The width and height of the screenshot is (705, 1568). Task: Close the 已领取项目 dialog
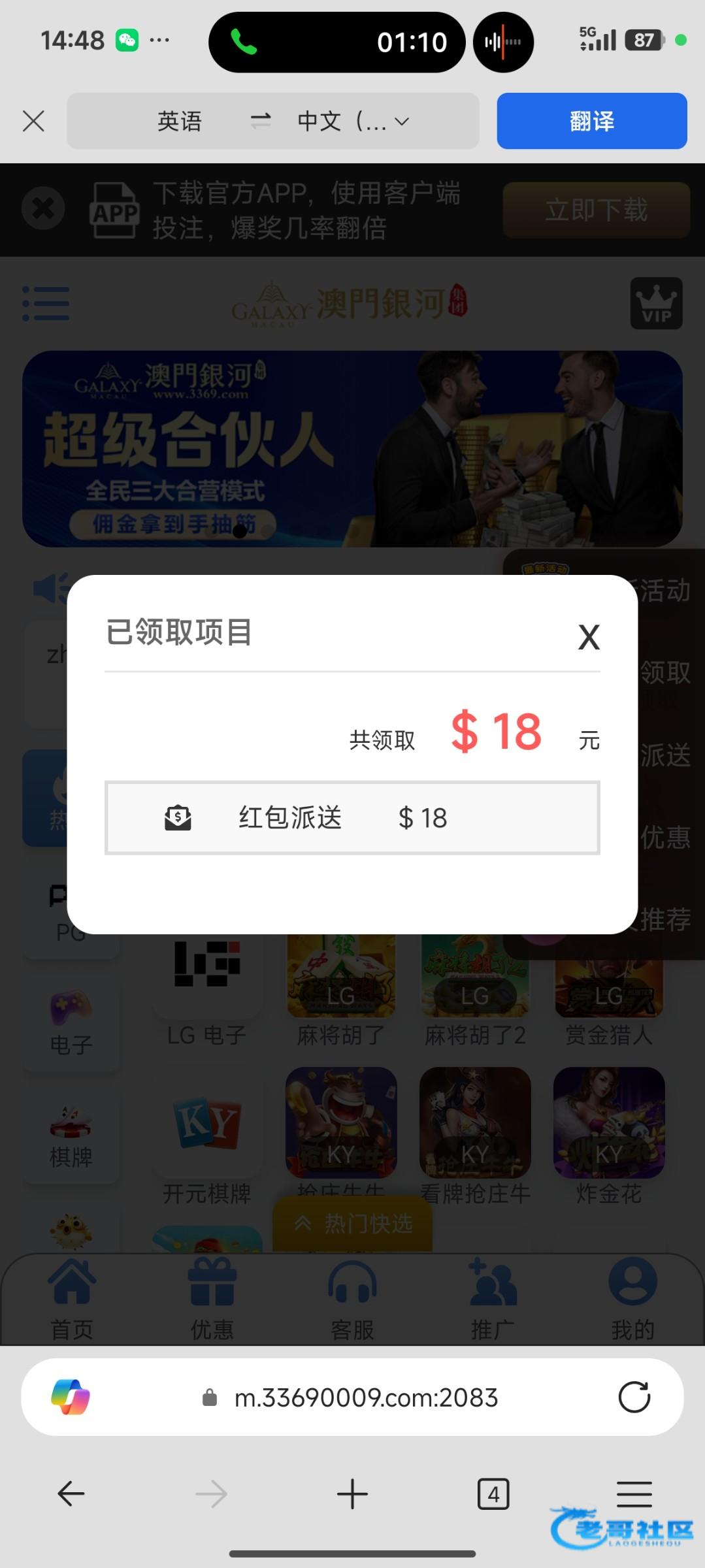(589, 637)
